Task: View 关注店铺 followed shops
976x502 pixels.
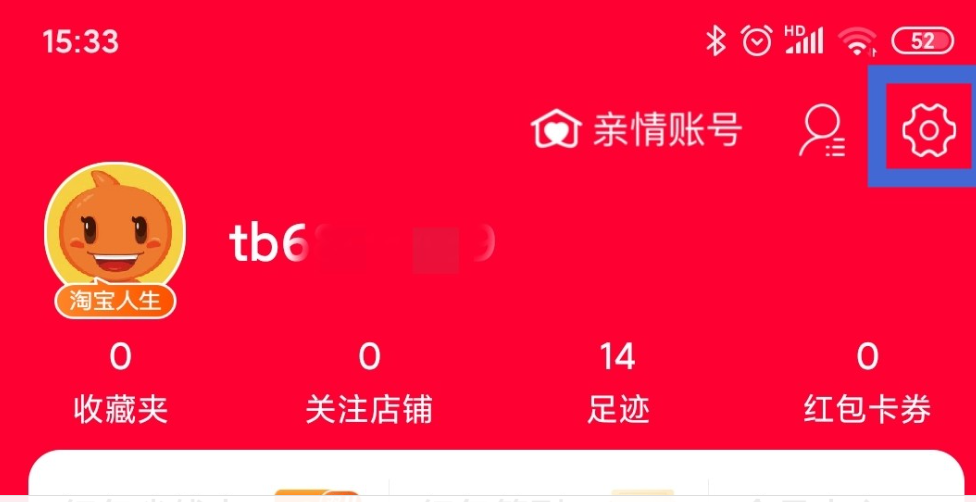Action: 369,384
